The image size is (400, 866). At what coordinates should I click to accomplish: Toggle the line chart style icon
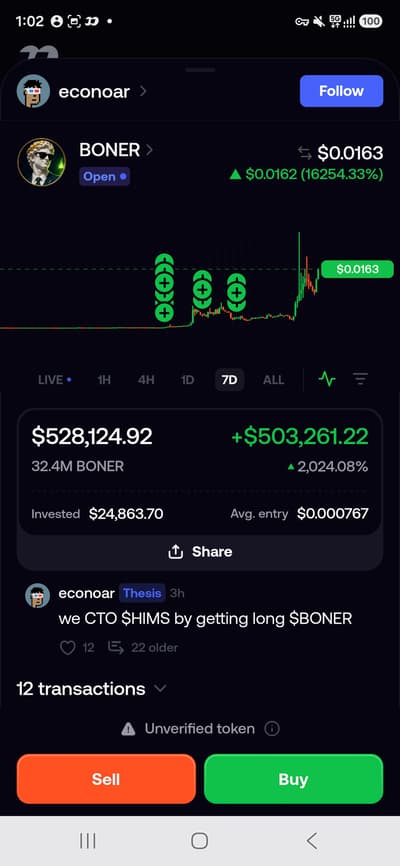tap(327, 379)
